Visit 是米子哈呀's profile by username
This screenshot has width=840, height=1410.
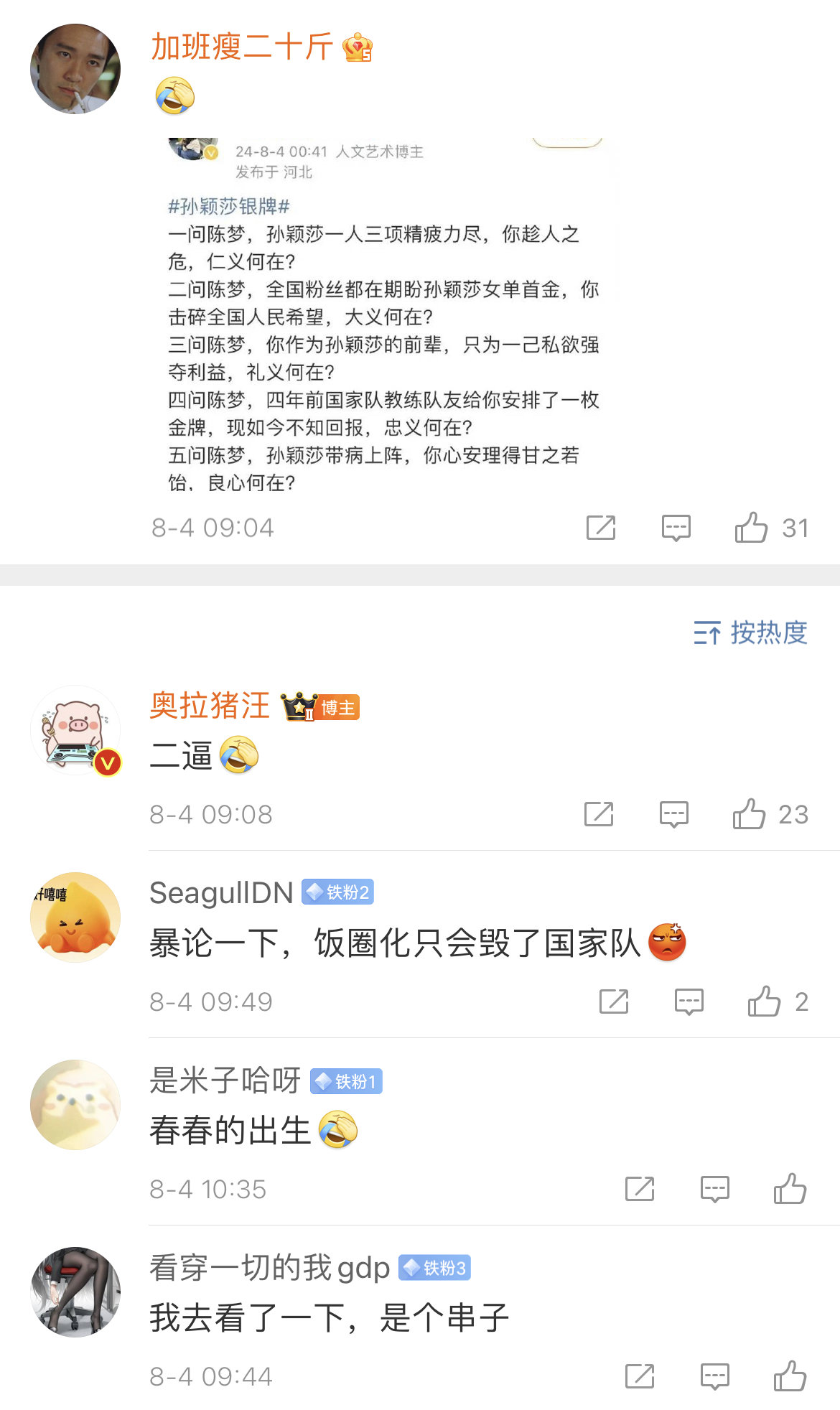point(225,1080)
